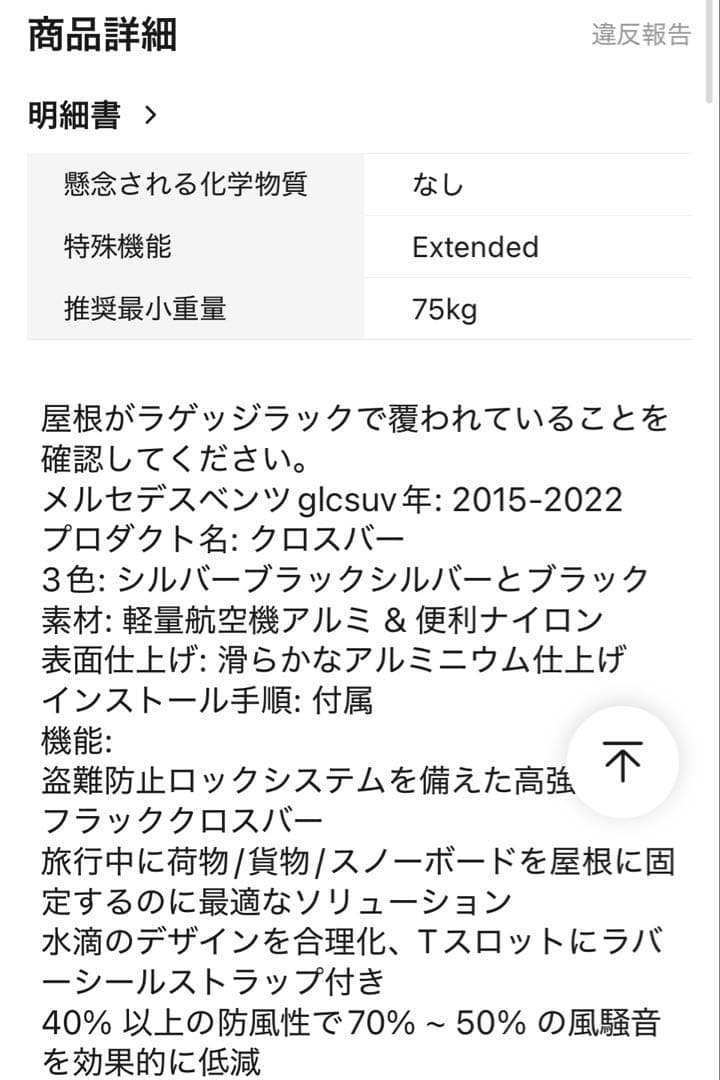Screen dimensions: 720x1080
Task: Select the Extended value text
Action: [476, 246]
